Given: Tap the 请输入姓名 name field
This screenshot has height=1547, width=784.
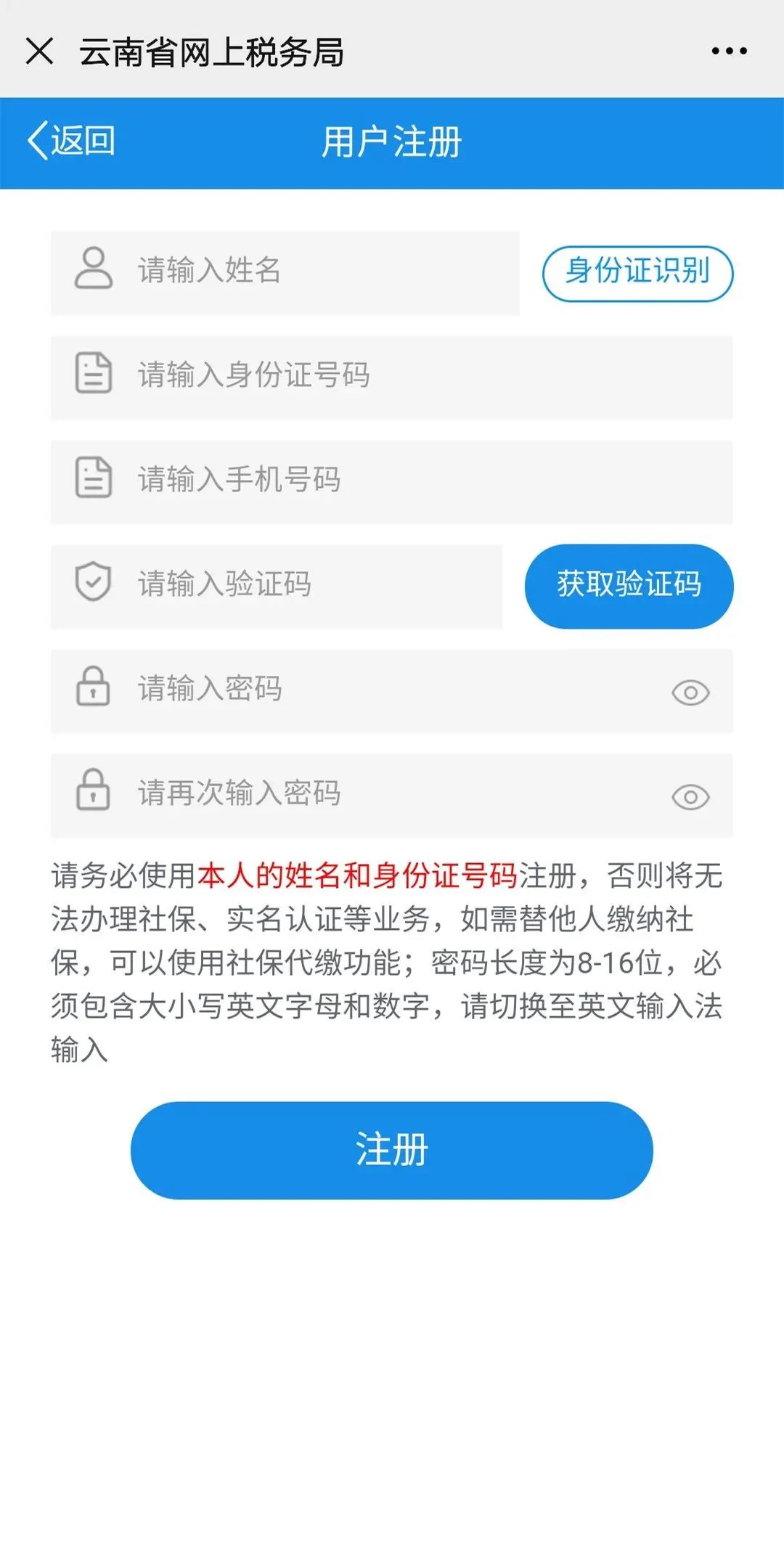Looking at the screenshot, I should click(x=285, y=272).
